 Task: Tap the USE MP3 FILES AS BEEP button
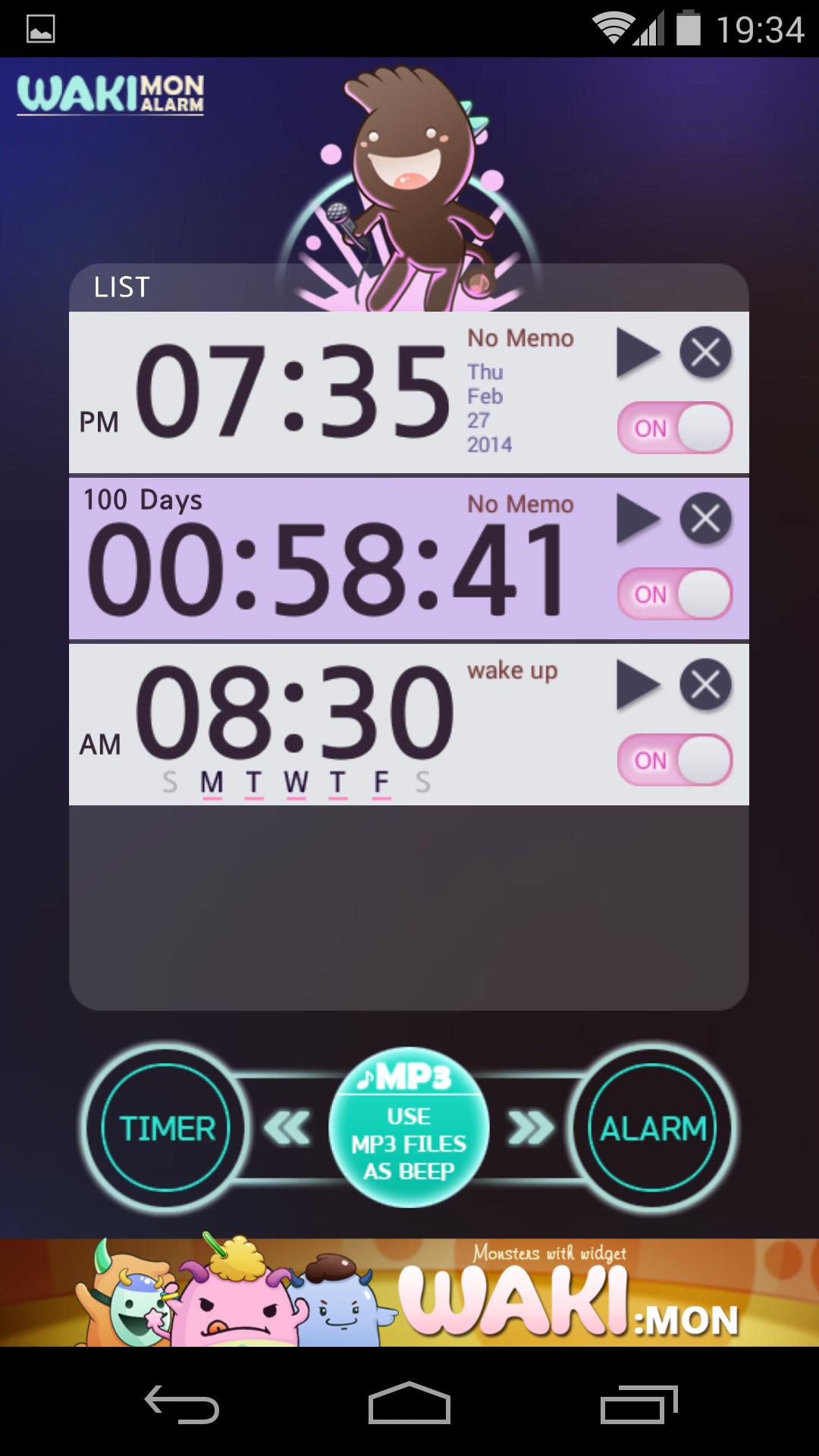coord(408,1128)
